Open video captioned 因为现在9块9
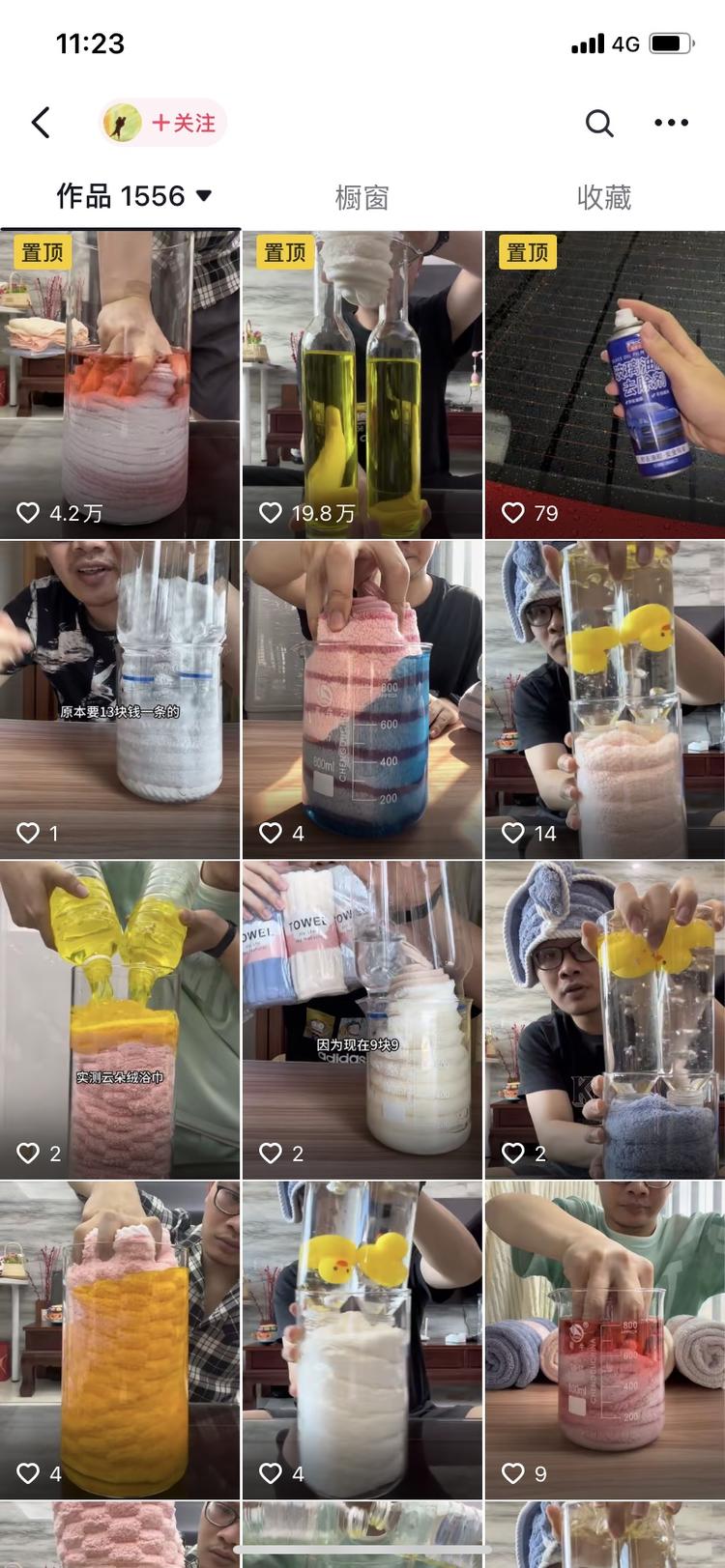 click(x=362, y=1019)
